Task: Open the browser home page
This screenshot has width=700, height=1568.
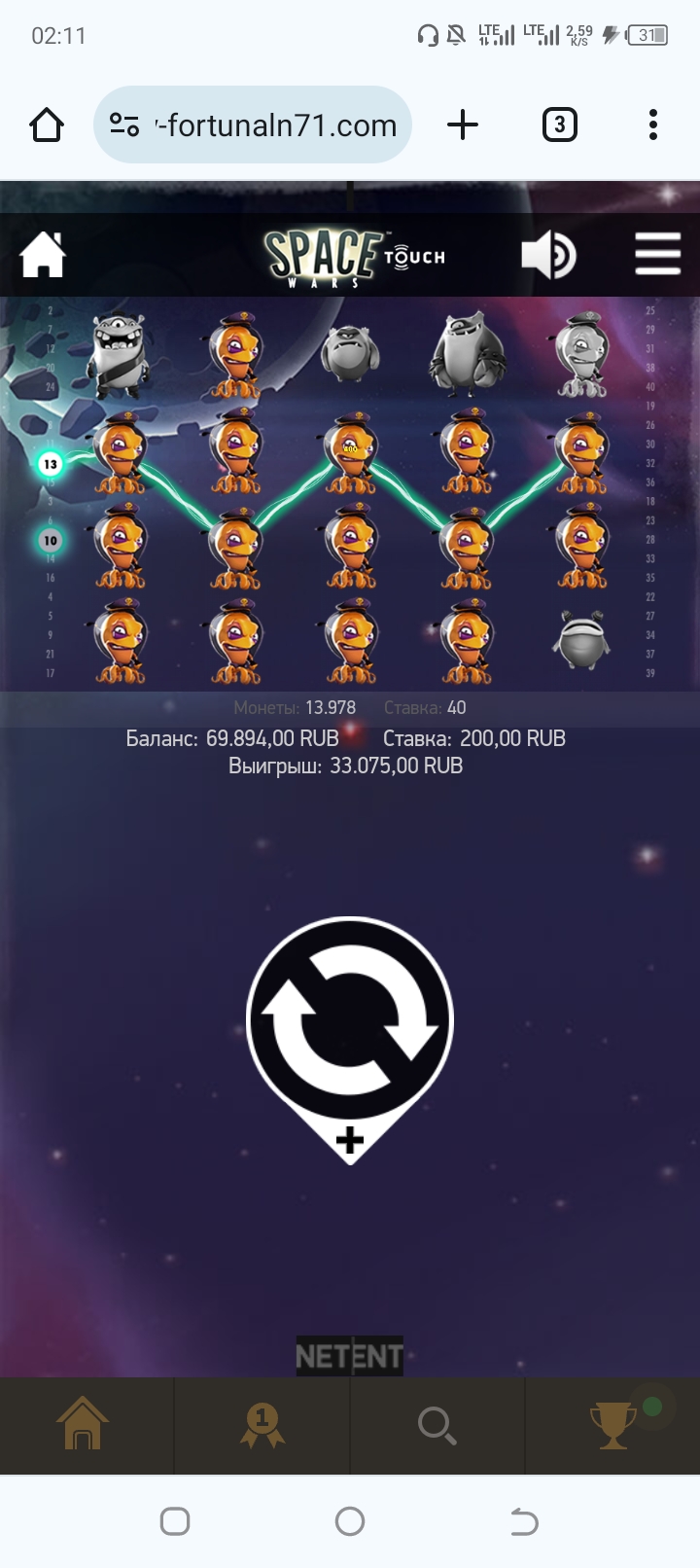Action: [x=47, y=125]
